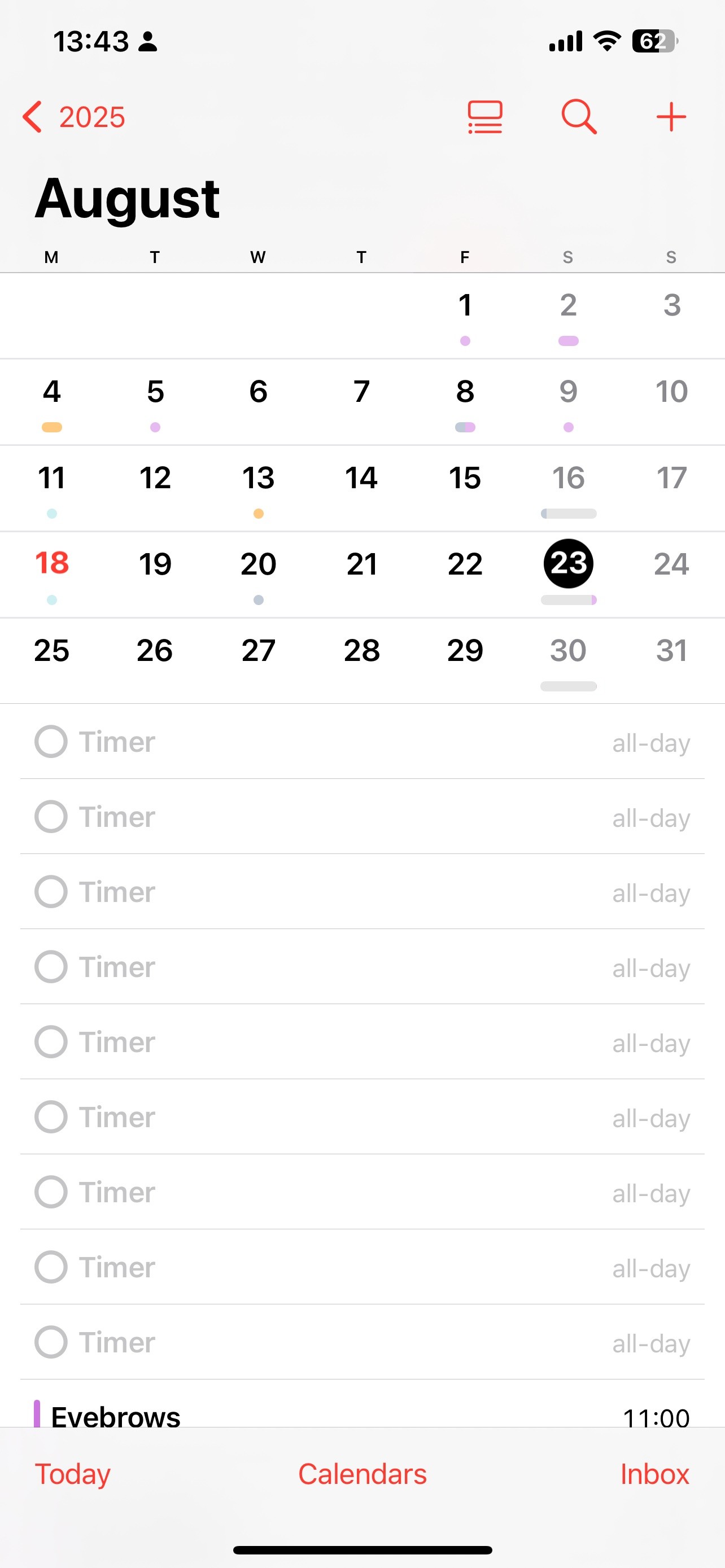Select August 4 in the calendar

(52, 392)
